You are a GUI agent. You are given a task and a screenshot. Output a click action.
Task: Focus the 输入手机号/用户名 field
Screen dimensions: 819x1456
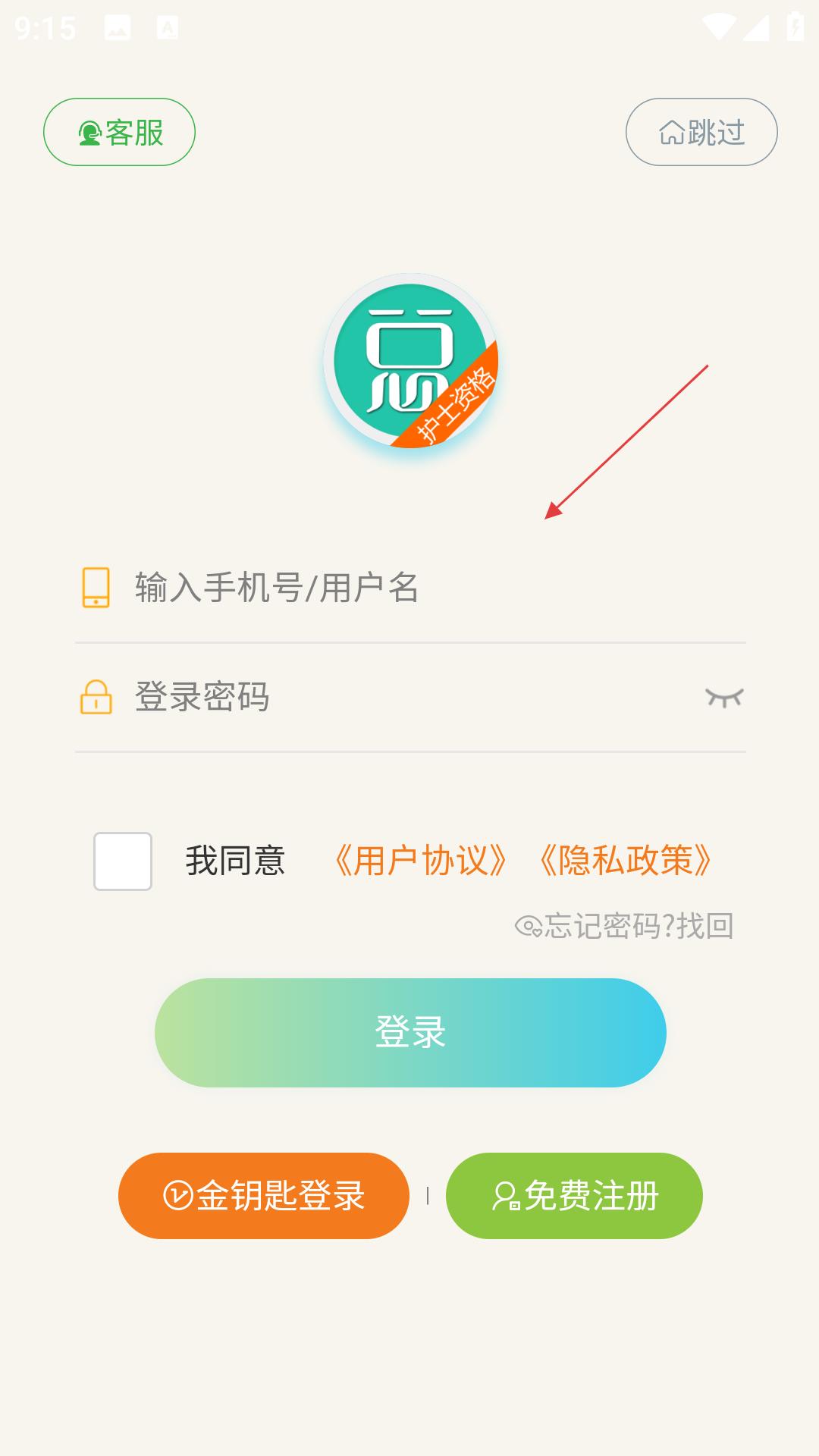(409, 588)
